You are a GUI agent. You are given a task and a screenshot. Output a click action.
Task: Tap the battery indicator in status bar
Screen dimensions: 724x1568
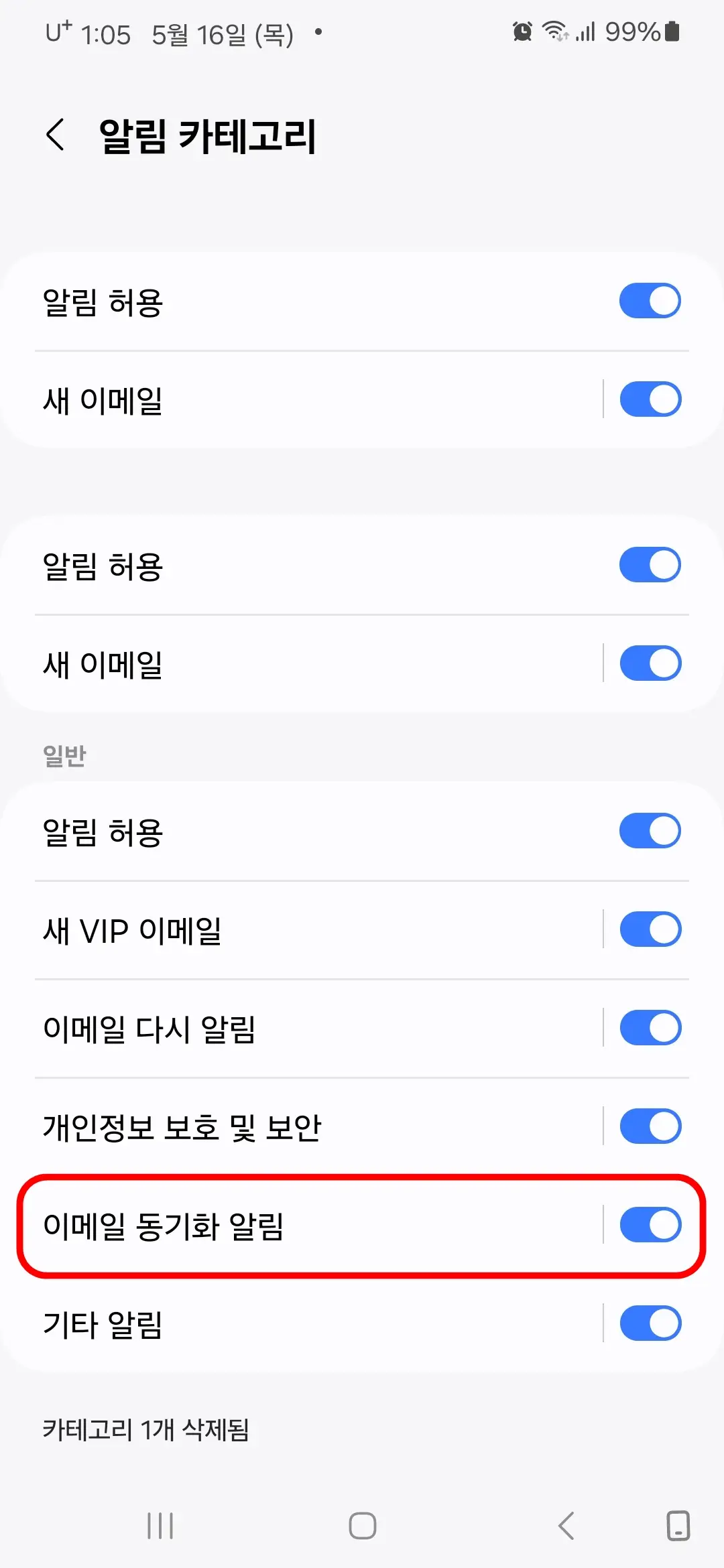673,31
